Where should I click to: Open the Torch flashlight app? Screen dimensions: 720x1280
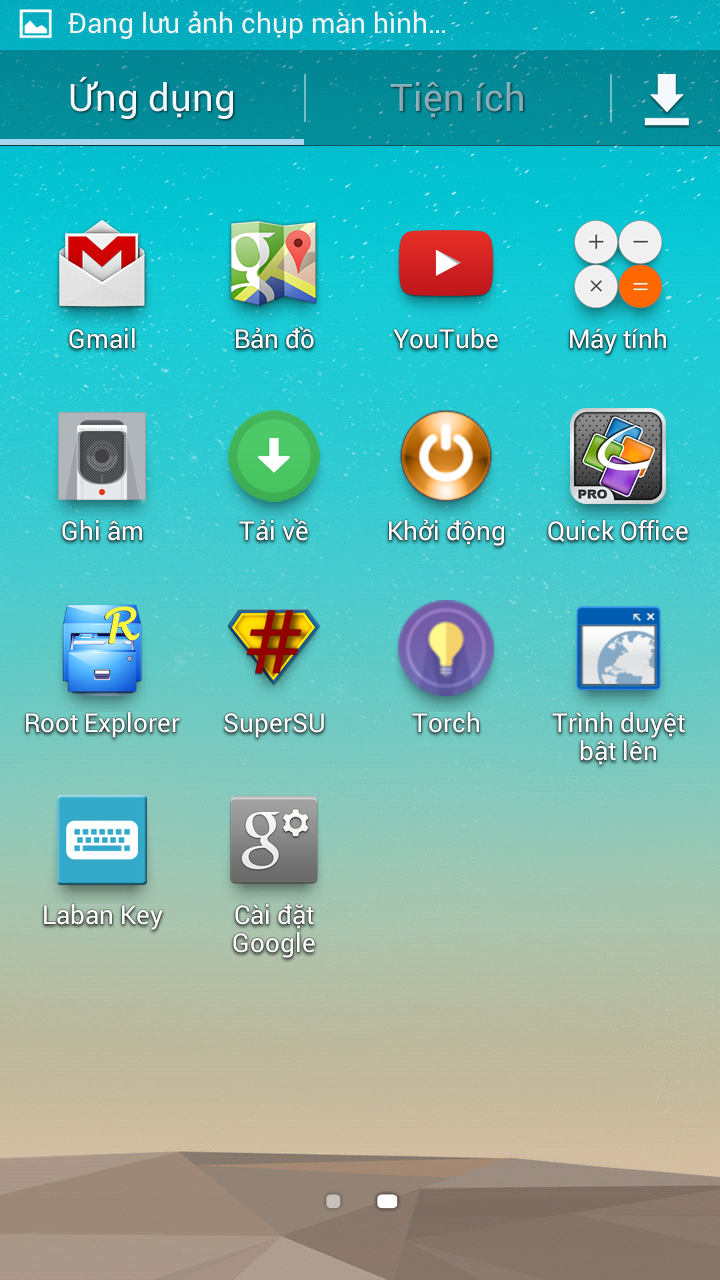coord(446,649)
